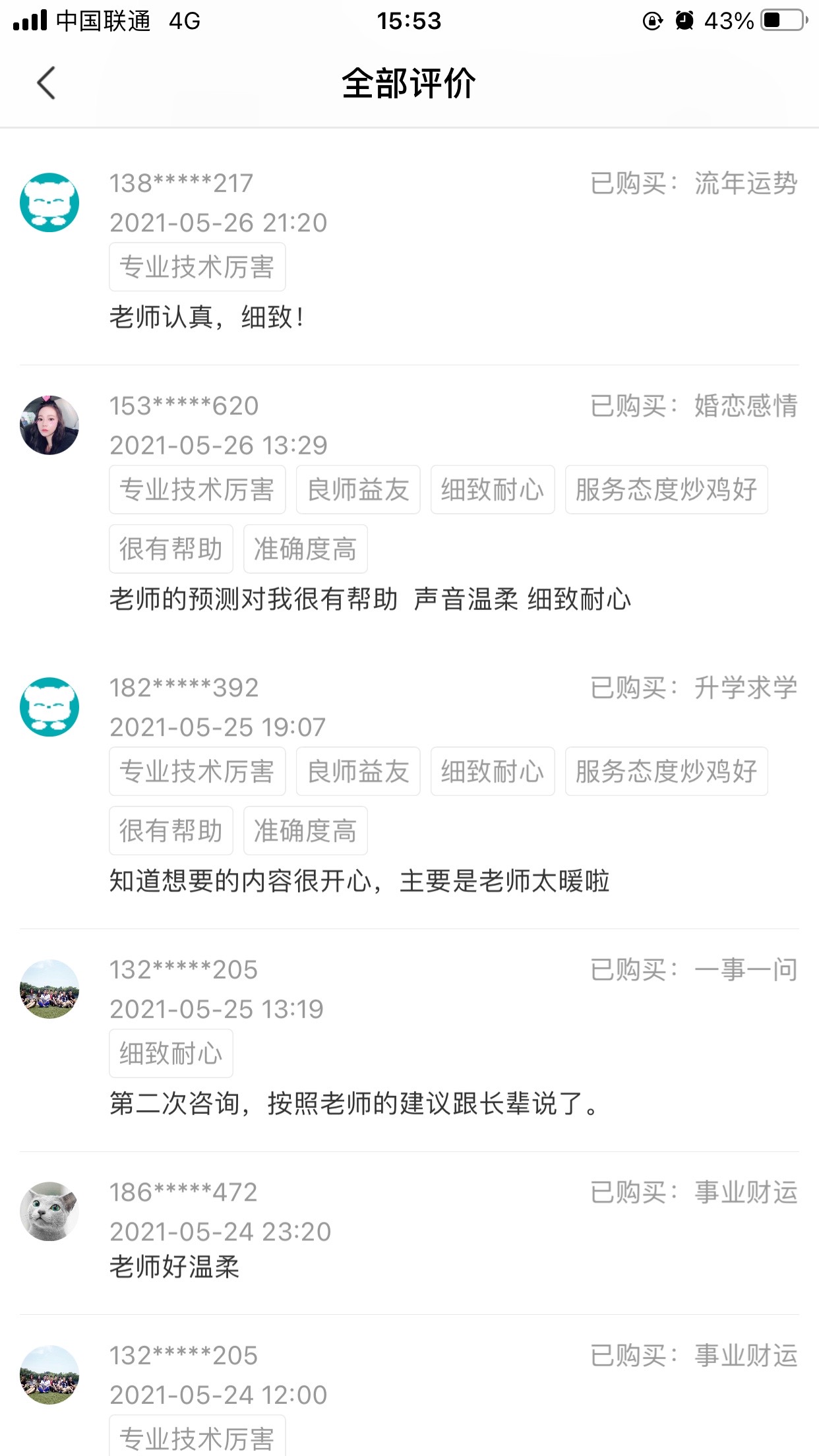
Task: Go back from 全部评价 page
Action: pos(46,84)
